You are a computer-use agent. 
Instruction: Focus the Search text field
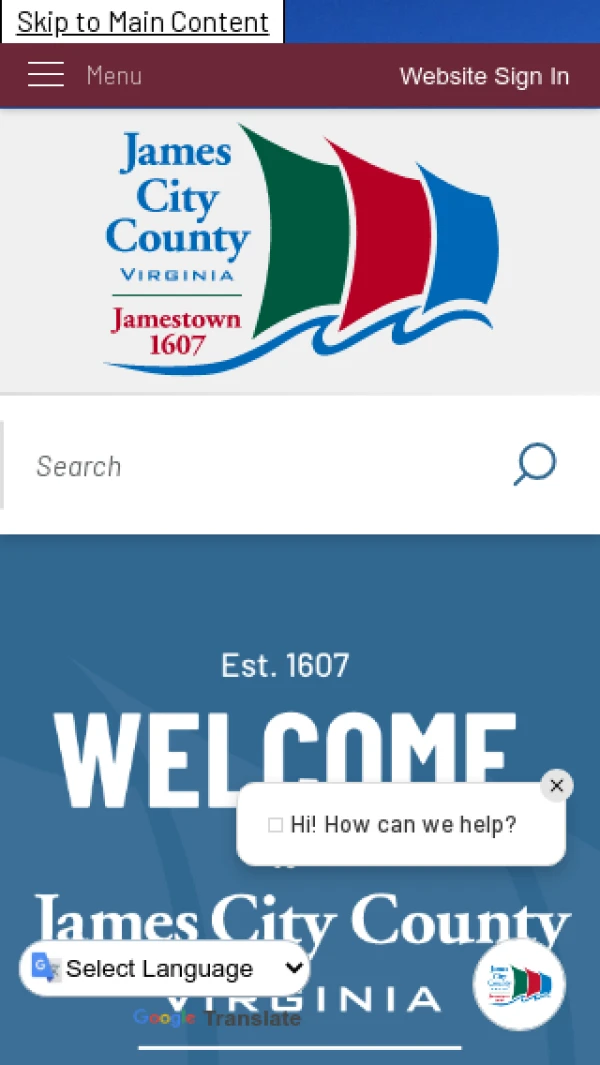(260, 466)
